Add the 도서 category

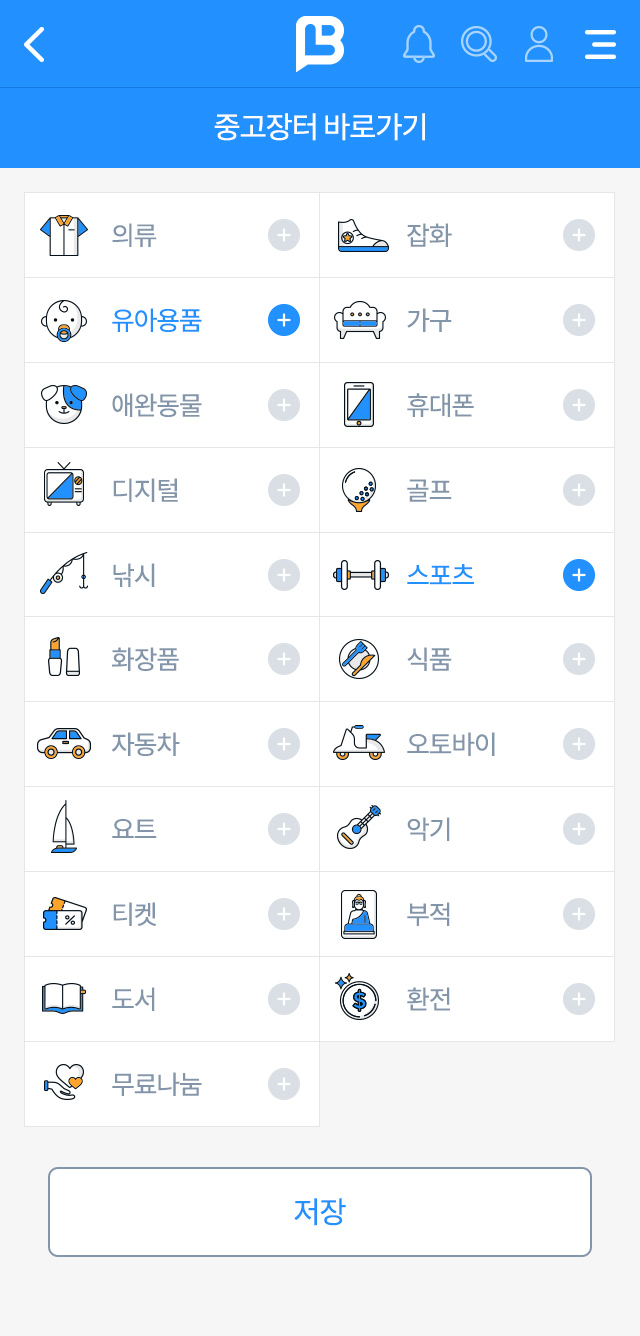click(x=284, y=999)
